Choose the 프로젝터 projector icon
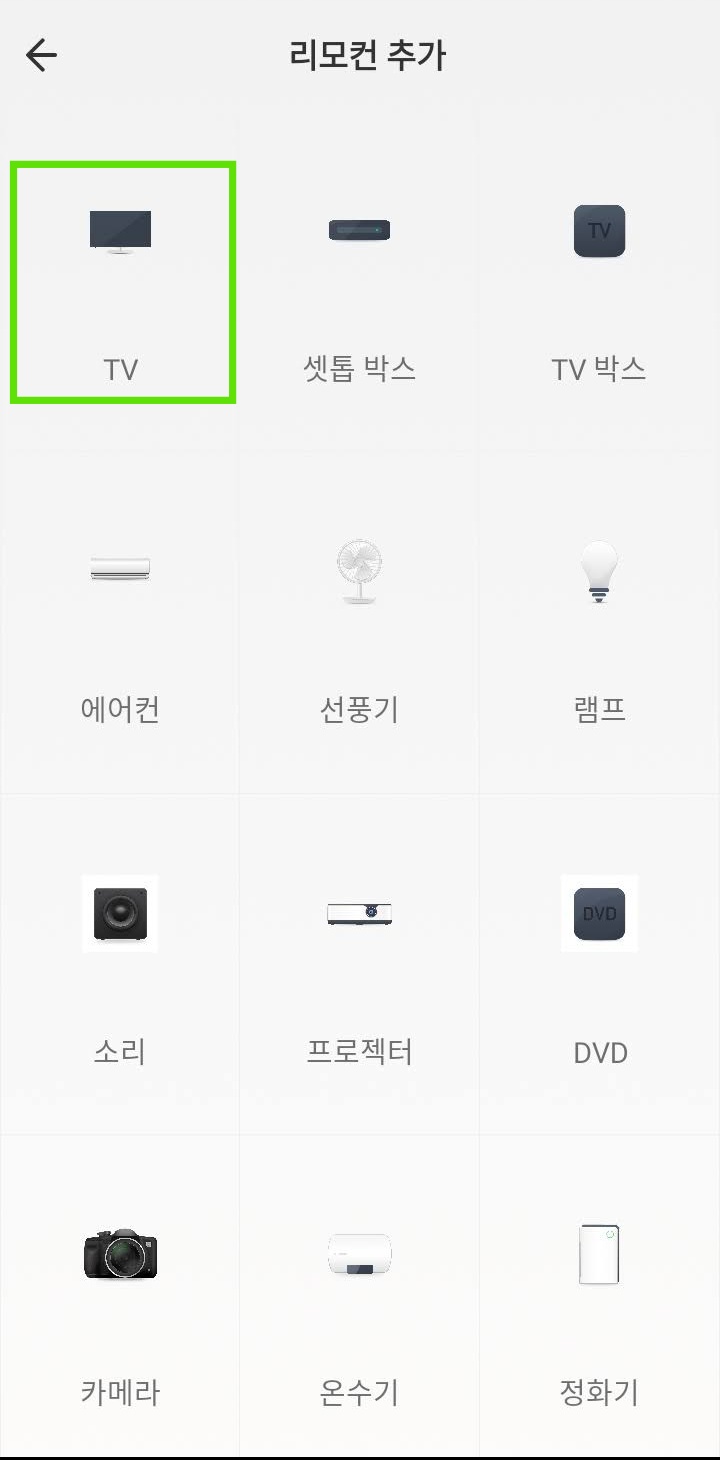Image resolution: width=720 pixels, height=1460 pixels. pyautogui.click(x=359, y=912)
